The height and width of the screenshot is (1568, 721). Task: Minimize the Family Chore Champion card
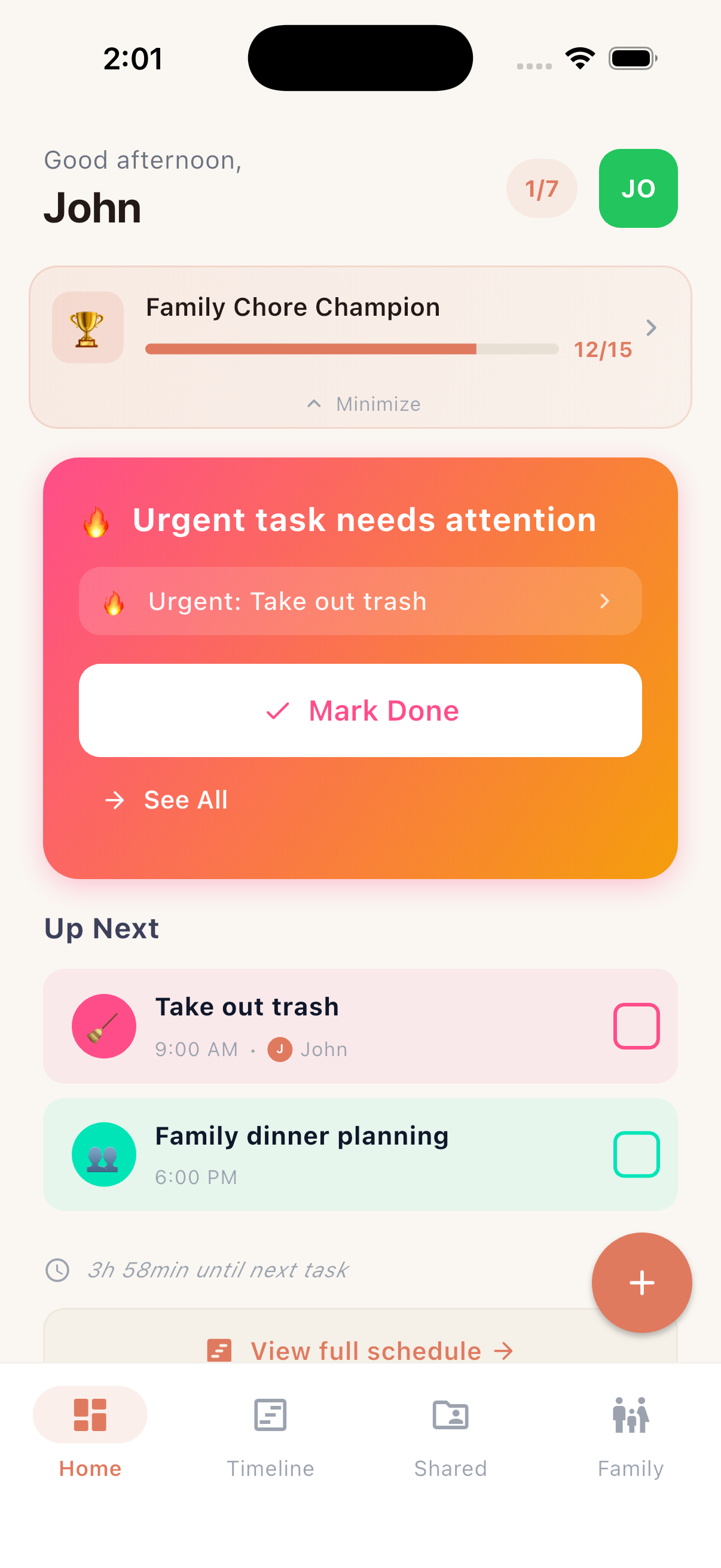pos(363,404)
